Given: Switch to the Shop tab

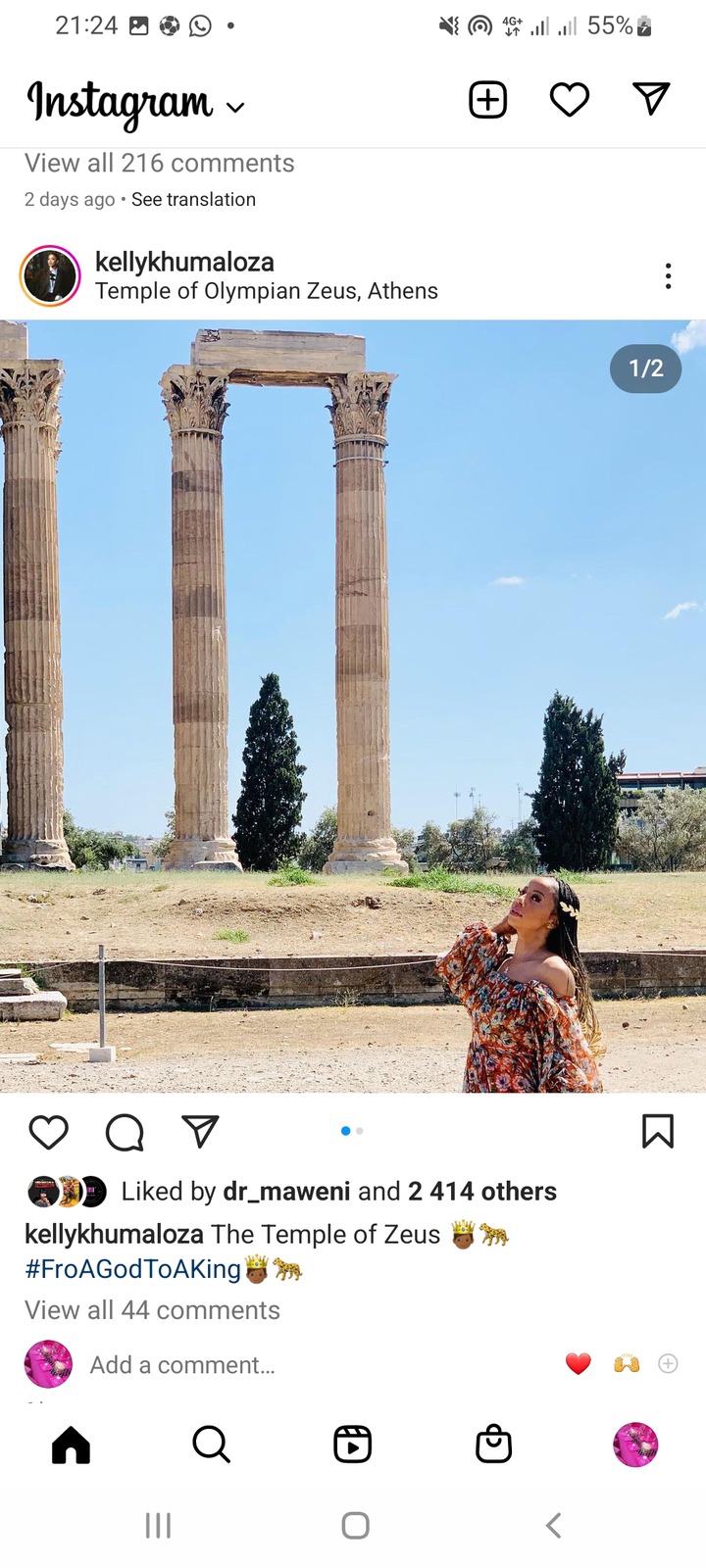Looking at the screenshot, I should (x=493, y=1445).
